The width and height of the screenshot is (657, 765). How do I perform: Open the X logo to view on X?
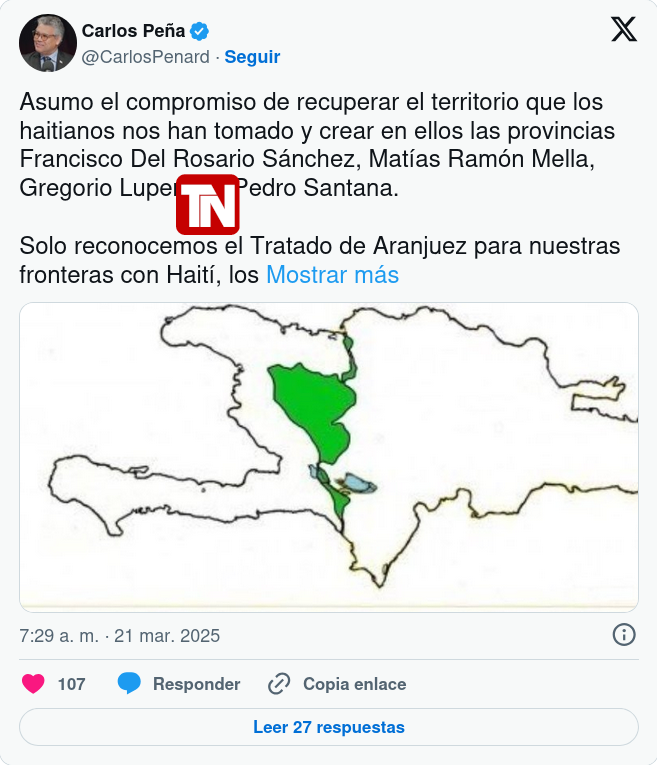(x=623, y=30)
